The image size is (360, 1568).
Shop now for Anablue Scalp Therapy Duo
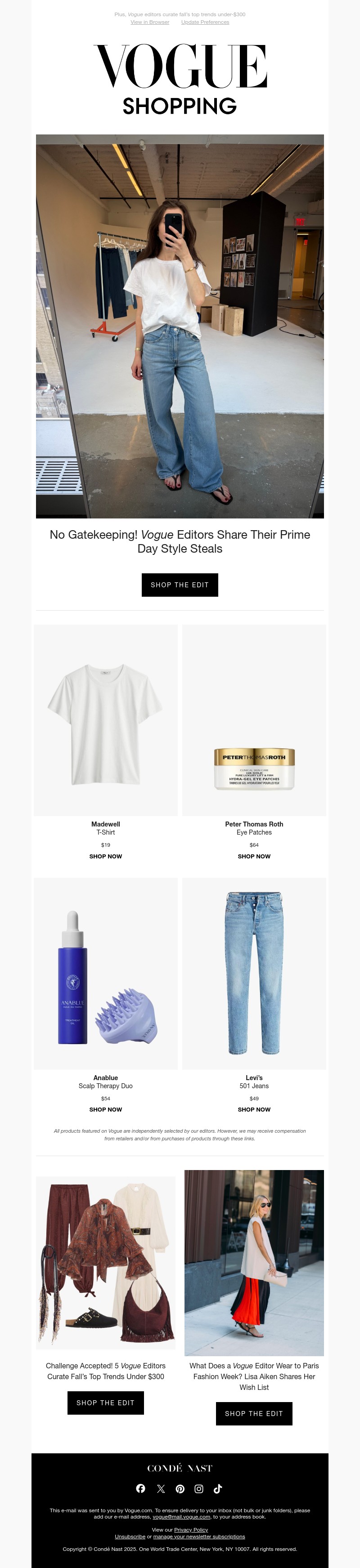point(105,1110)
